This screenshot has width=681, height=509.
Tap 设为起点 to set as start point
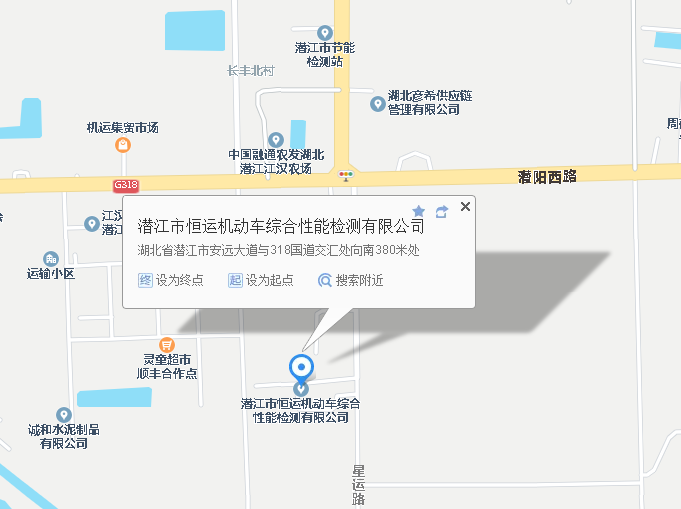(261, 280)
